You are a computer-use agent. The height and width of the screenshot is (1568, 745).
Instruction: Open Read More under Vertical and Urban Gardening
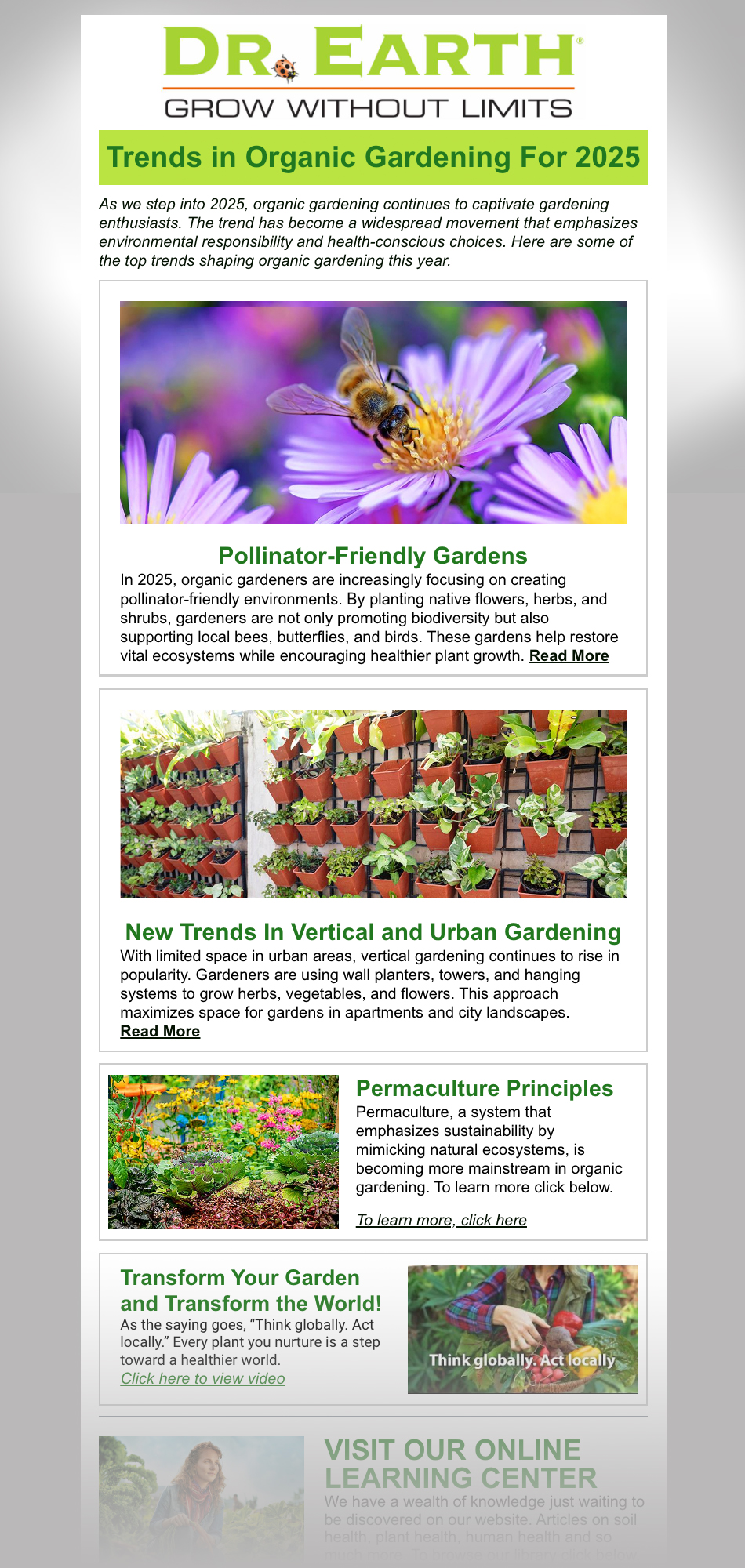click(160, 1032)
